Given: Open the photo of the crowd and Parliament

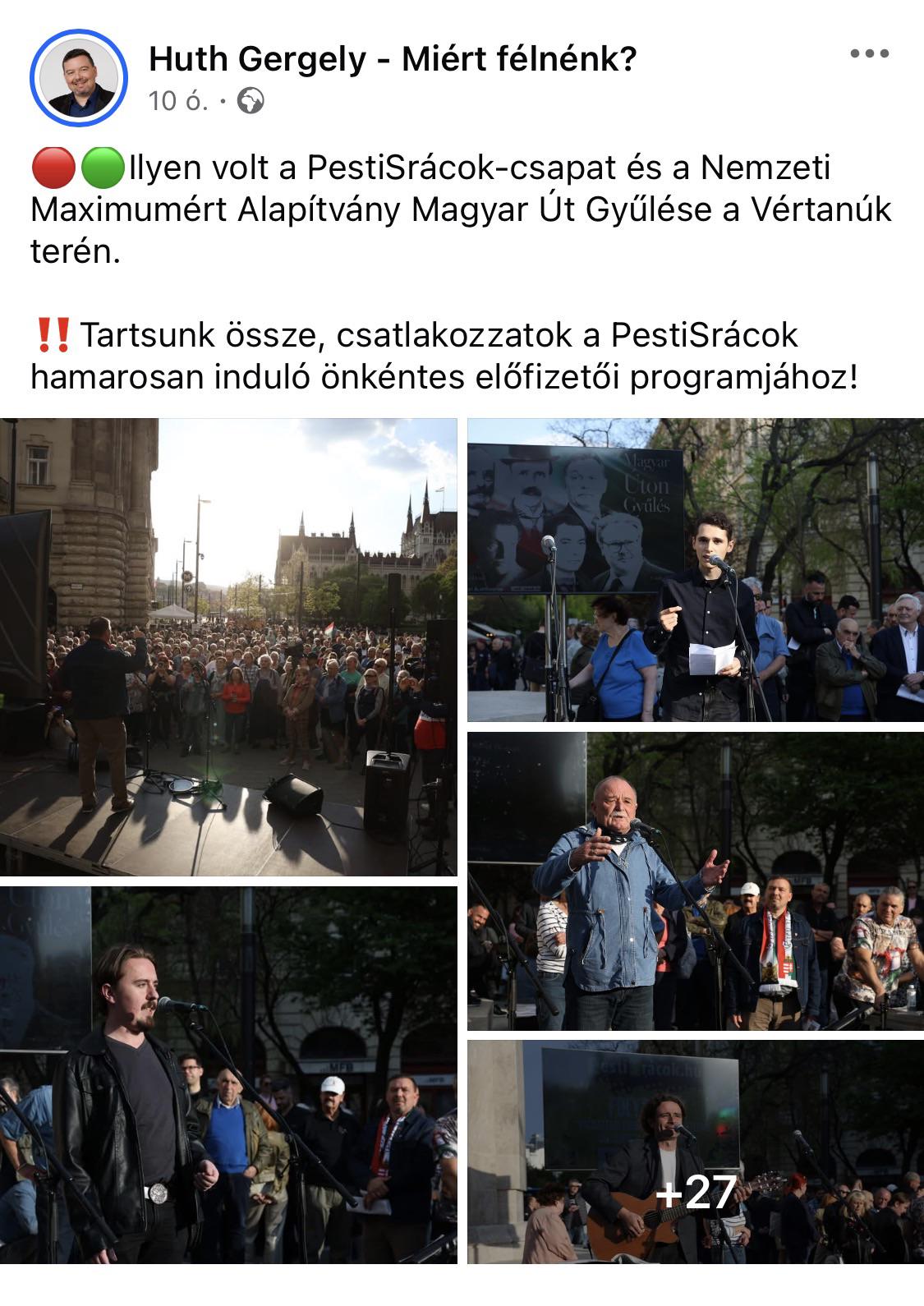Looking at the screenshot, I should click(x=228, y=646).
